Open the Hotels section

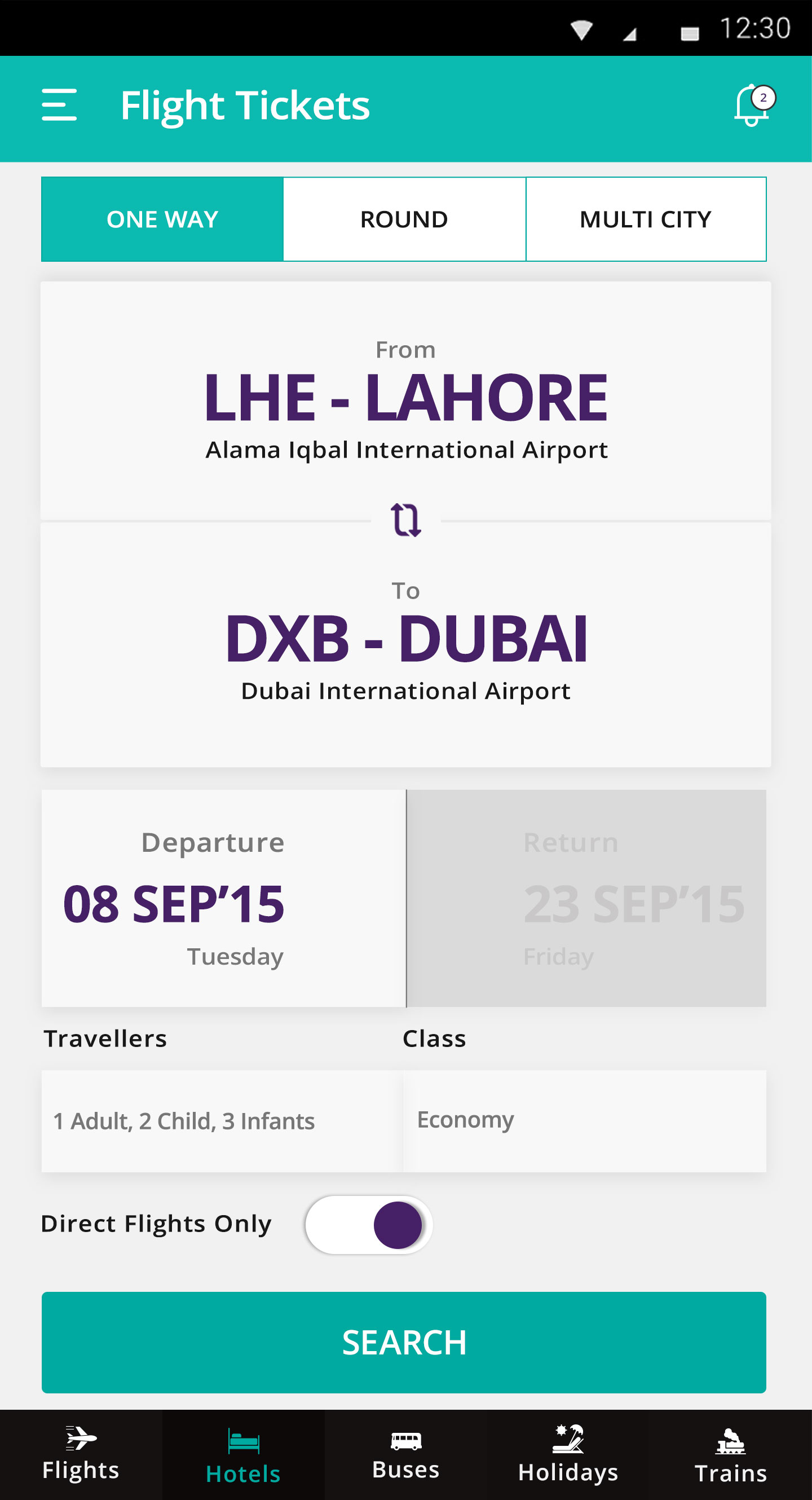pos(243,1454)
